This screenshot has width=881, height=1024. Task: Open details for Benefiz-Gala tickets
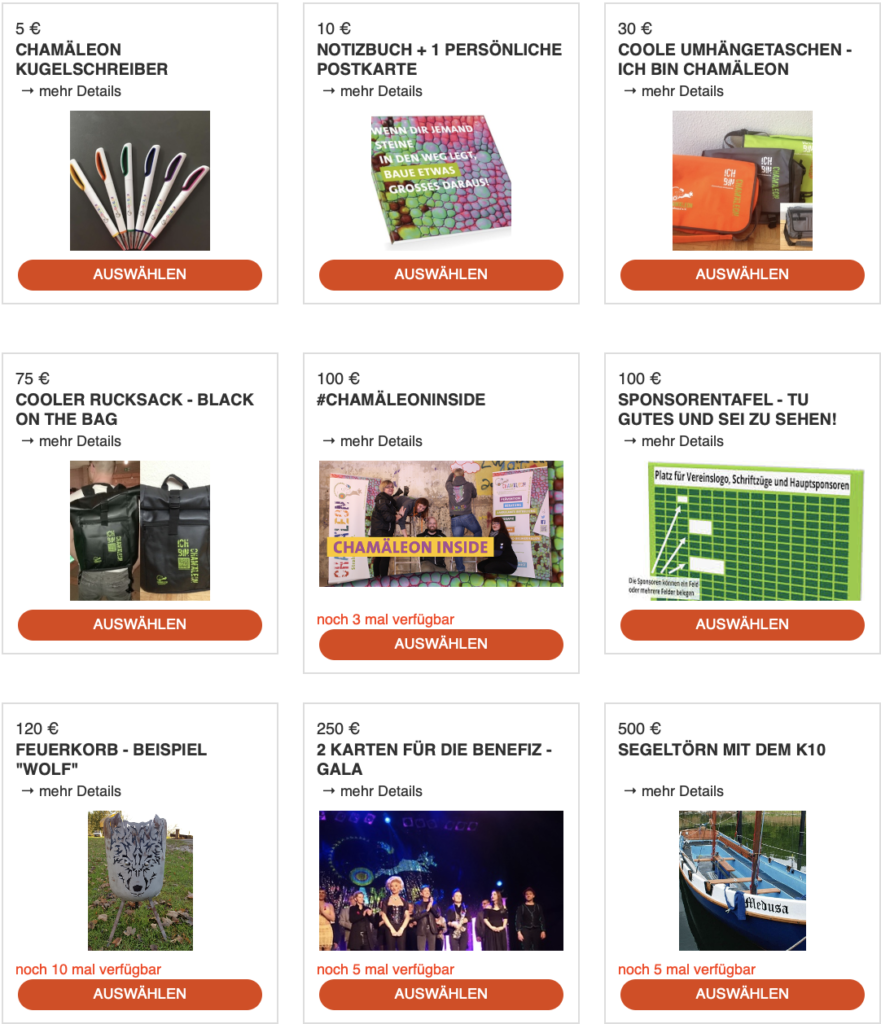372,791
